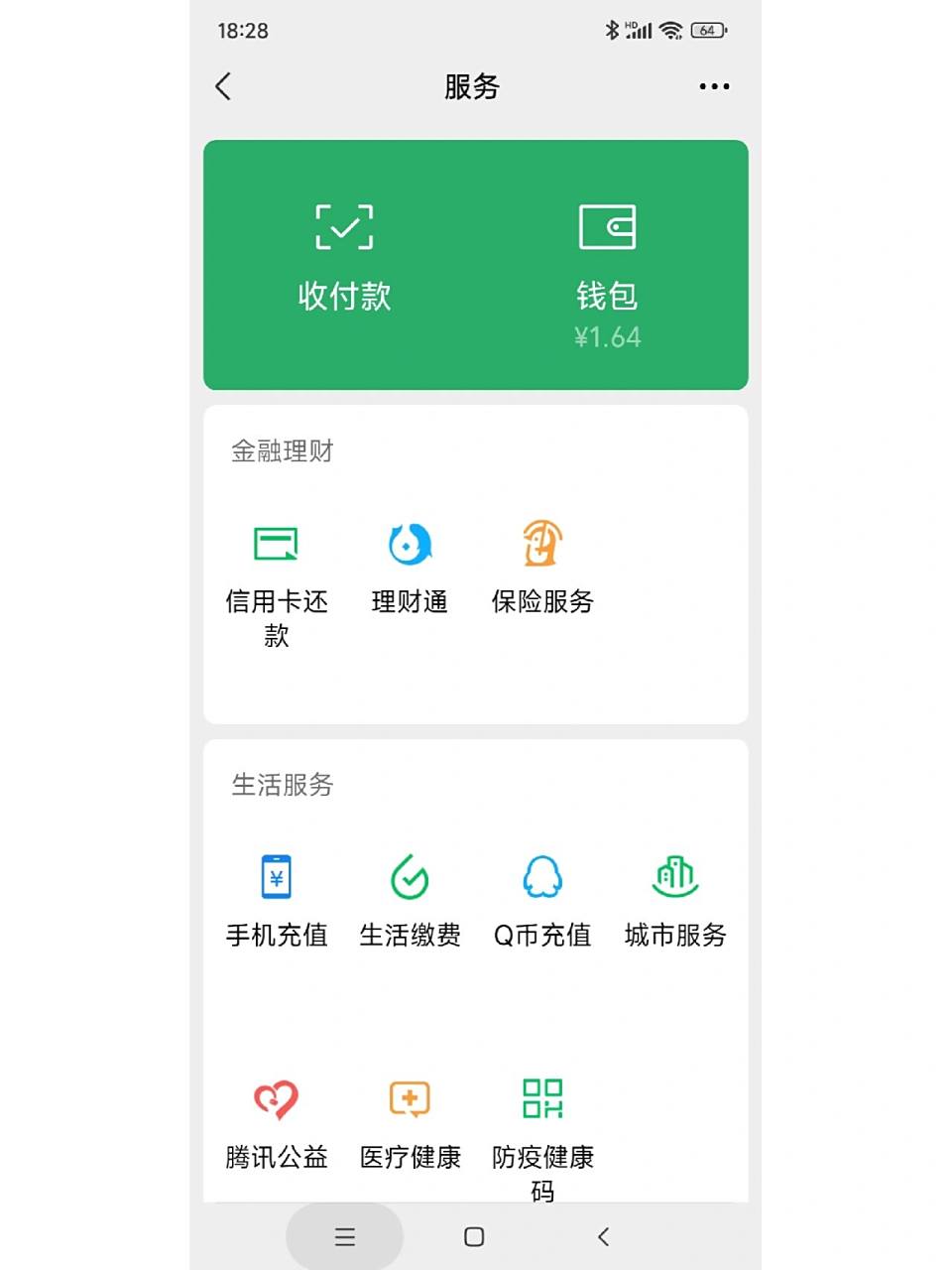Select 腾讯公益 Tencent charity
Image resolution: width=952 pixels, height=1270 pixels.
pos(275,1121)
